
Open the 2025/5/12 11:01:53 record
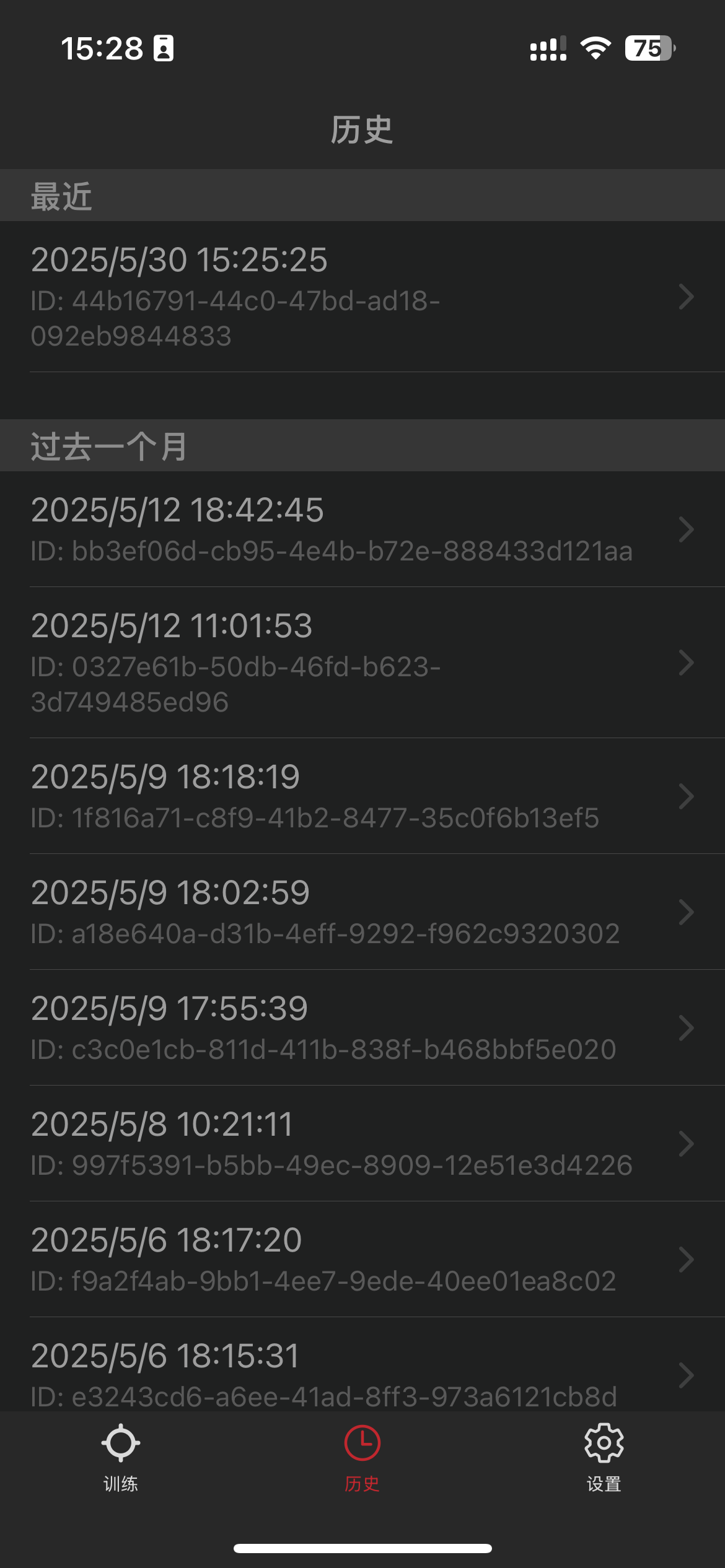[x=362, y=663]
